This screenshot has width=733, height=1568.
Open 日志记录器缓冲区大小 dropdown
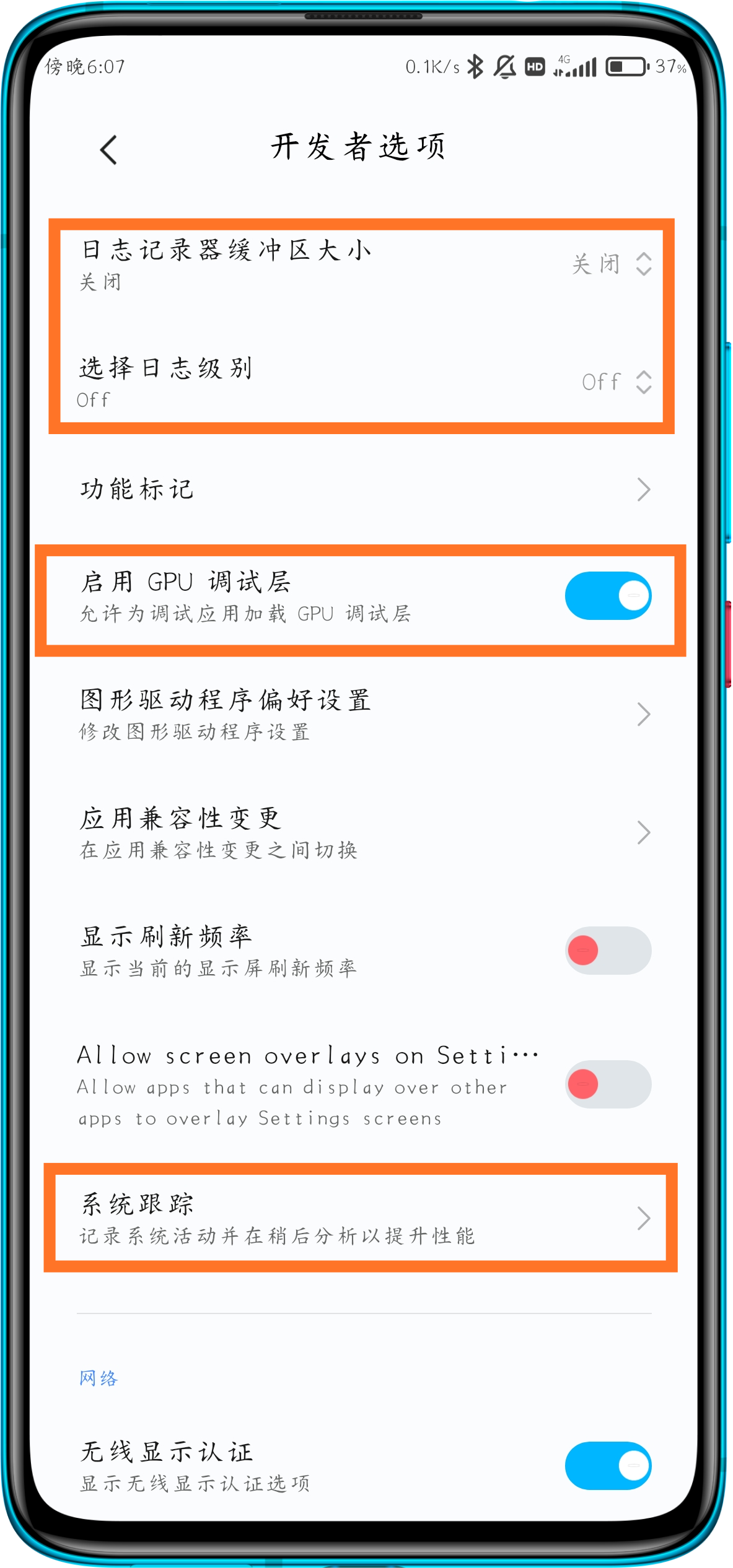click(x=610, y=264)
